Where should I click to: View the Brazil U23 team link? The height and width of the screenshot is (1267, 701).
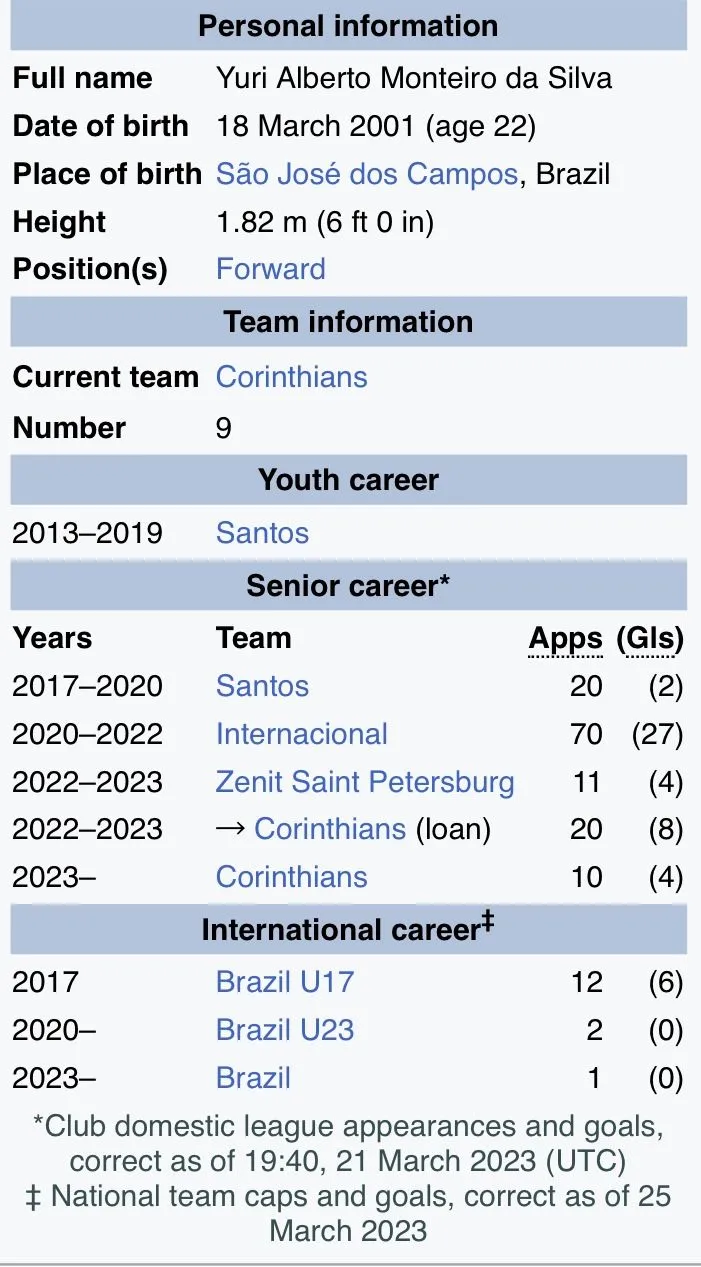285,1029
